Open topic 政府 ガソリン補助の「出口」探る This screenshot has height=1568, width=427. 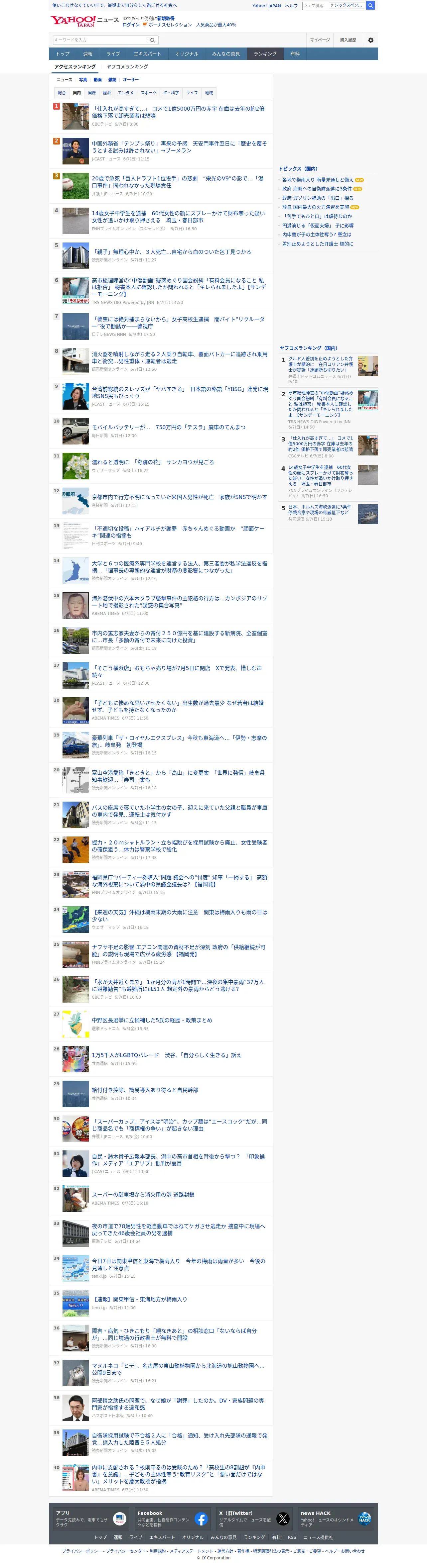click(317, 198)
